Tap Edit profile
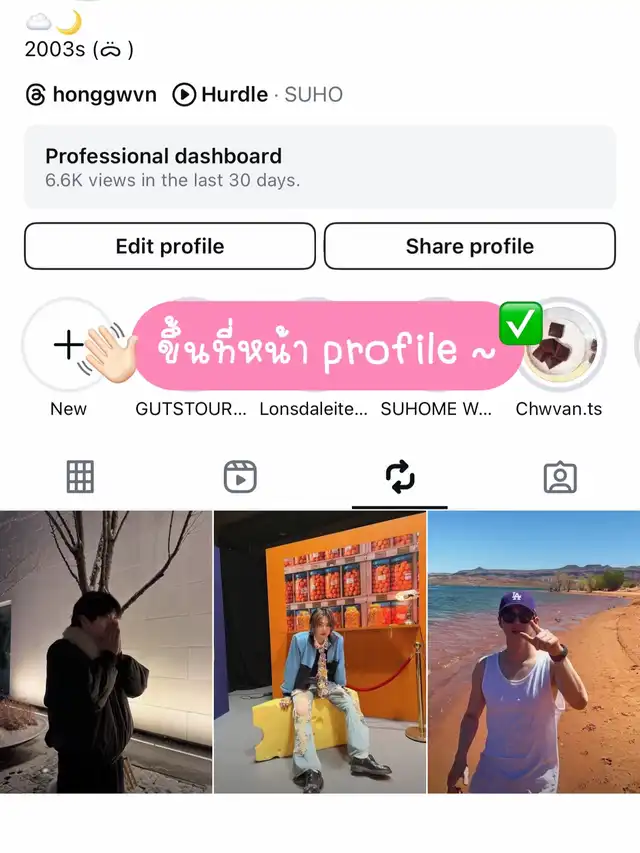 [170, 246]
